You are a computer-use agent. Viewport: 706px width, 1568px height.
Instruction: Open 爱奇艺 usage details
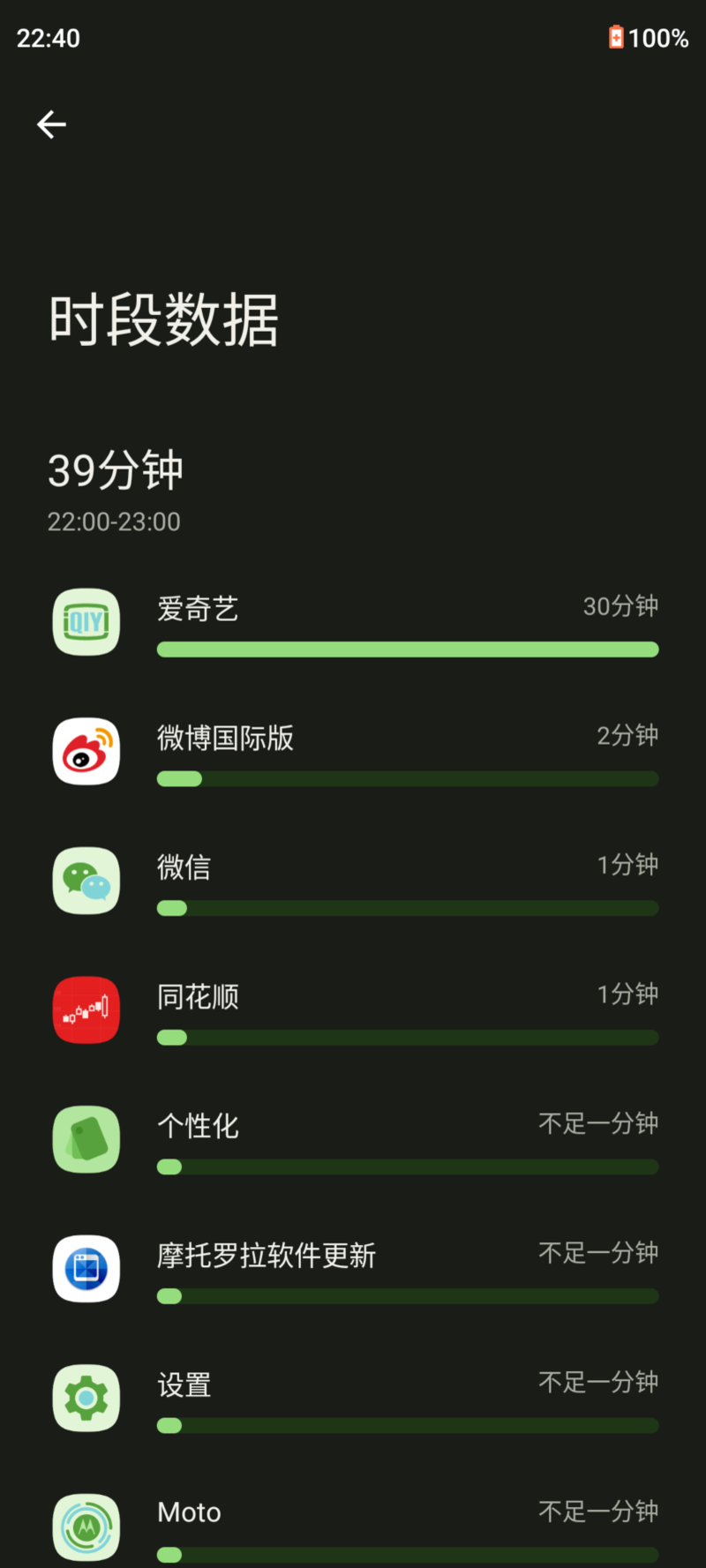(353, 622)
